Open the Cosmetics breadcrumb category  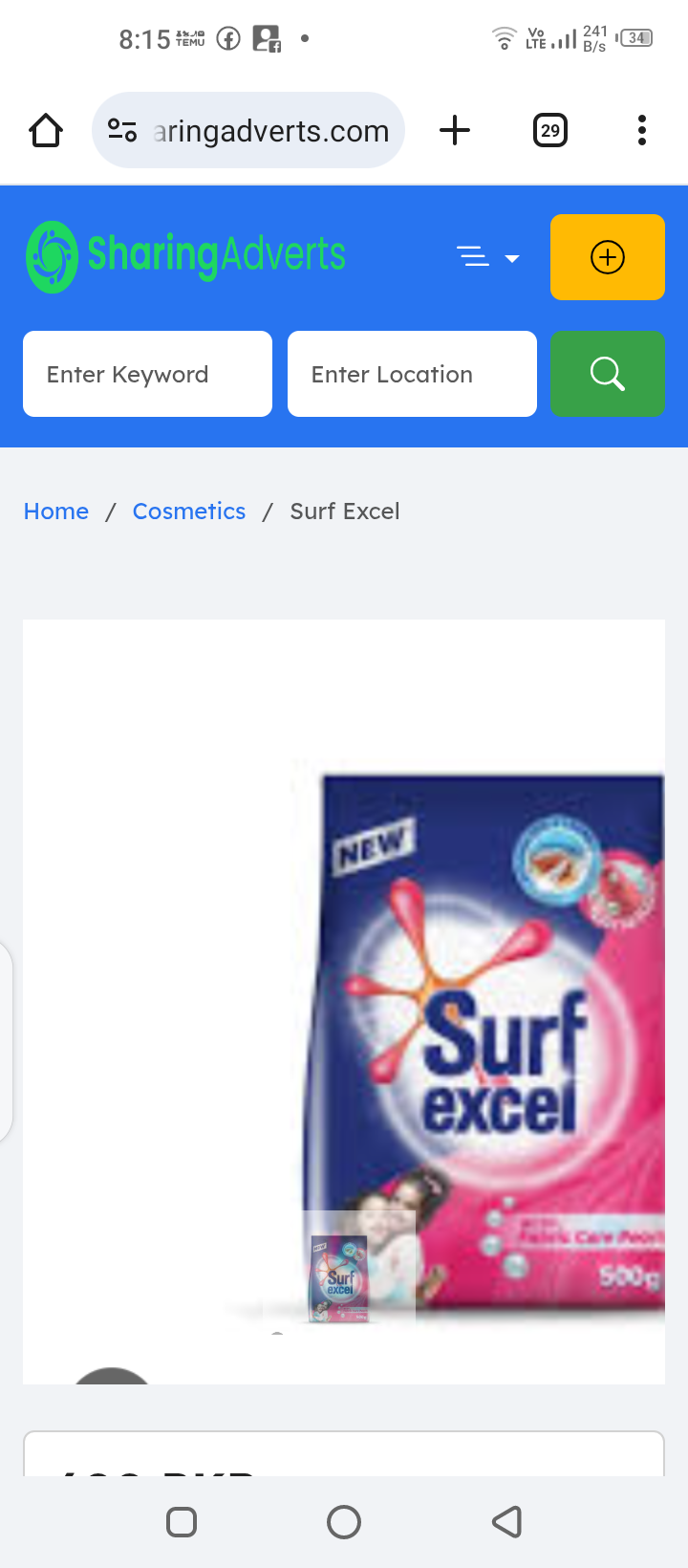[x=189, y=512]
